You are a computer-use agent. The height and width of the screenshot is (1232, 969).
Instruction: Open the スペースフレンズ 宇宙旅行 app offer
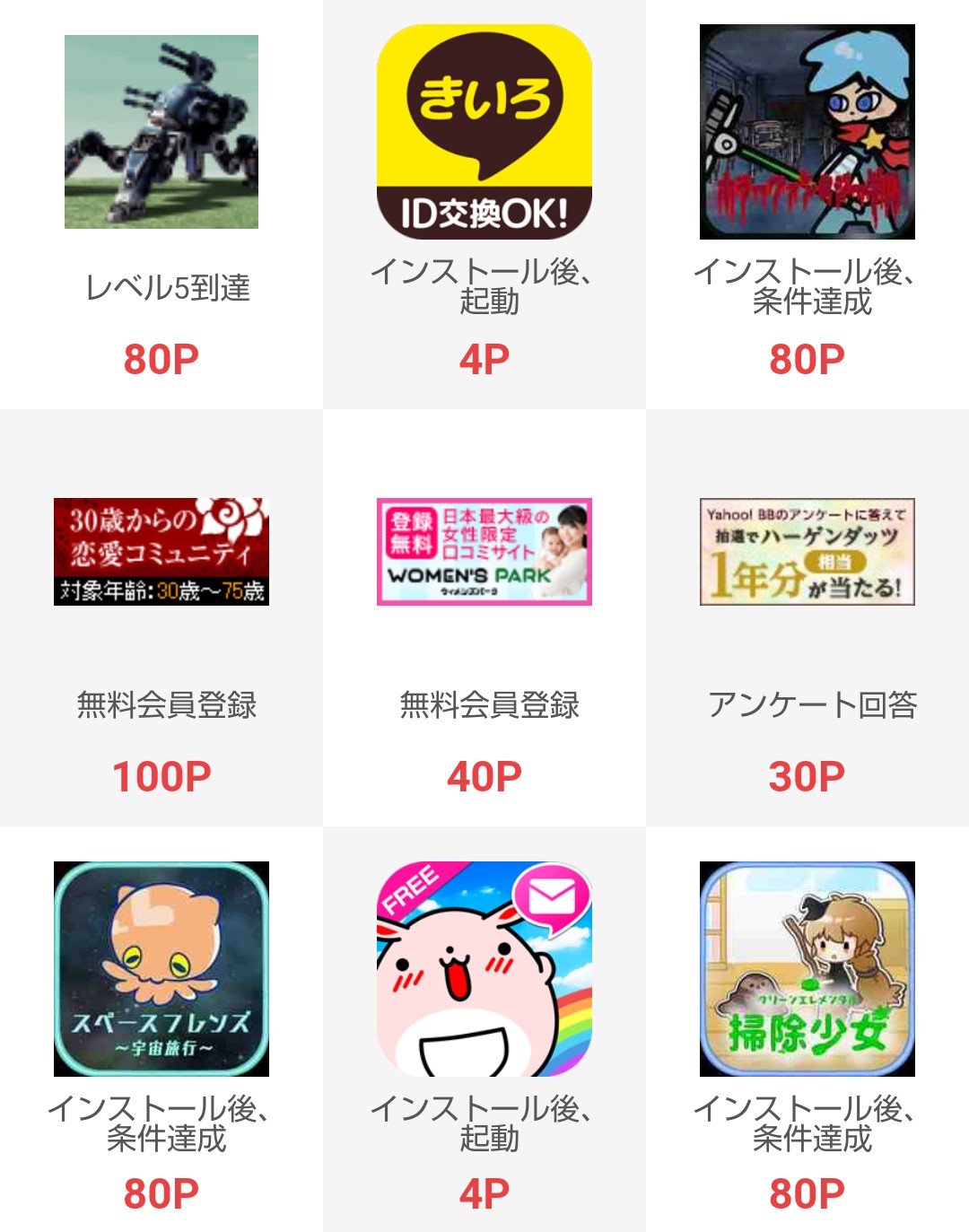coord(161,969)
